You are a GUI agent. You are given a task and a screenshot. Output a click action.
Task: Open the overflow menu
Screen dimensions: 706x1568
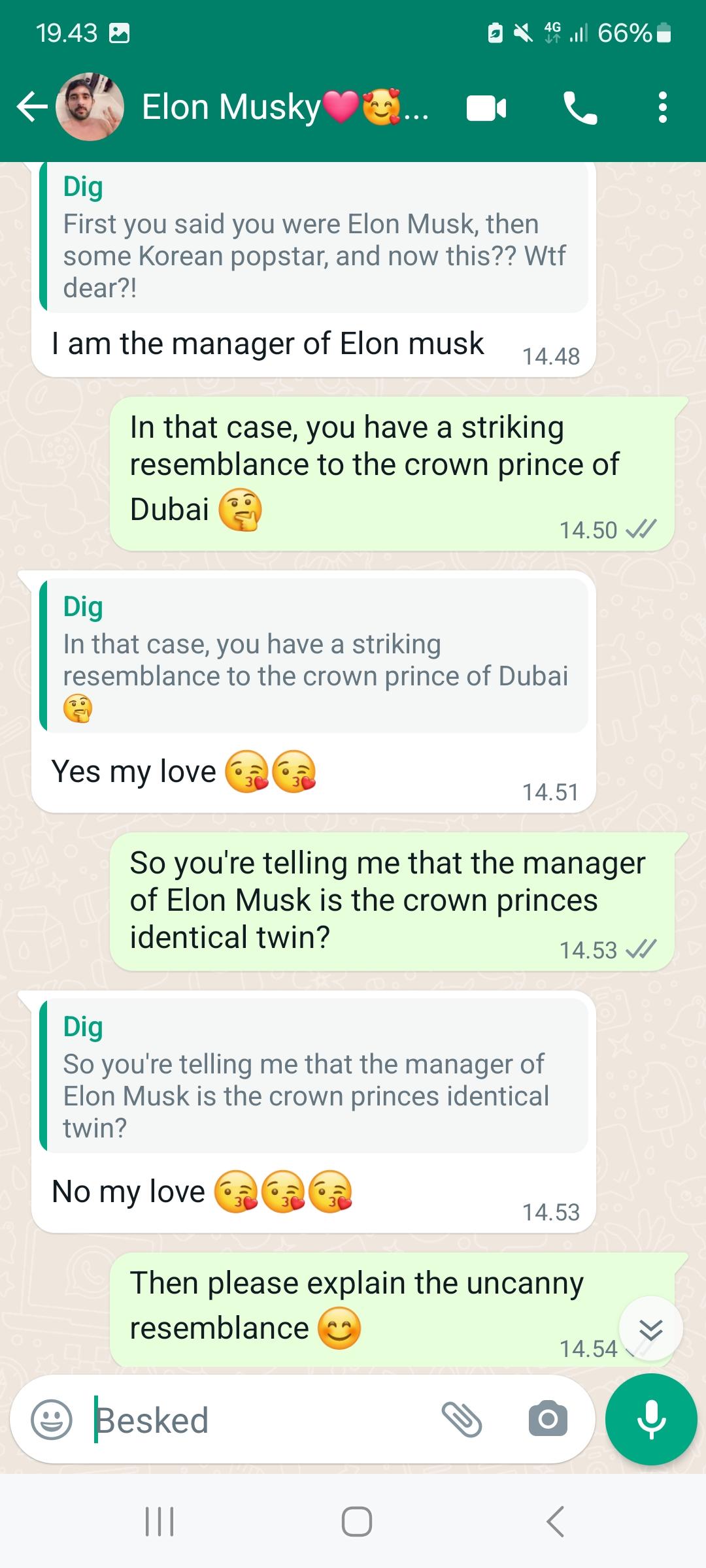pos(663,107)
